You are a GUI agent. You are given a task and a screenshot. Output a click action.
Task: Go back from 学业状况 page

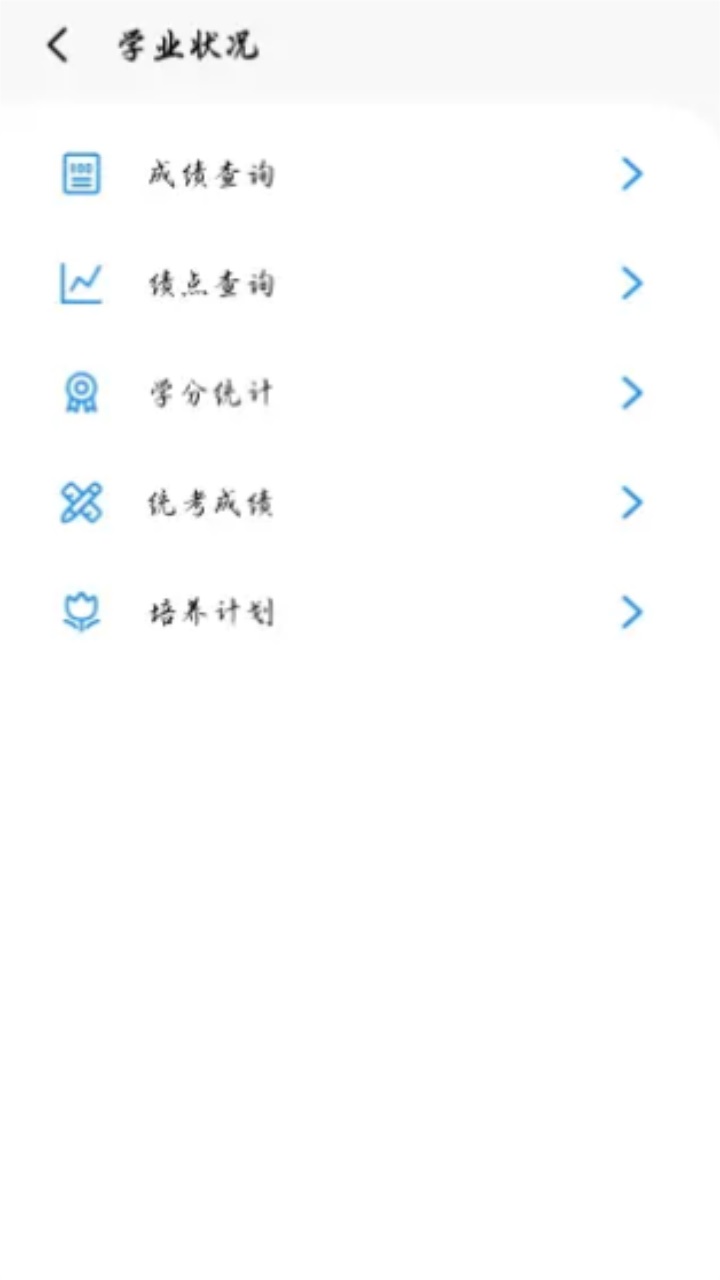[58, 46]
